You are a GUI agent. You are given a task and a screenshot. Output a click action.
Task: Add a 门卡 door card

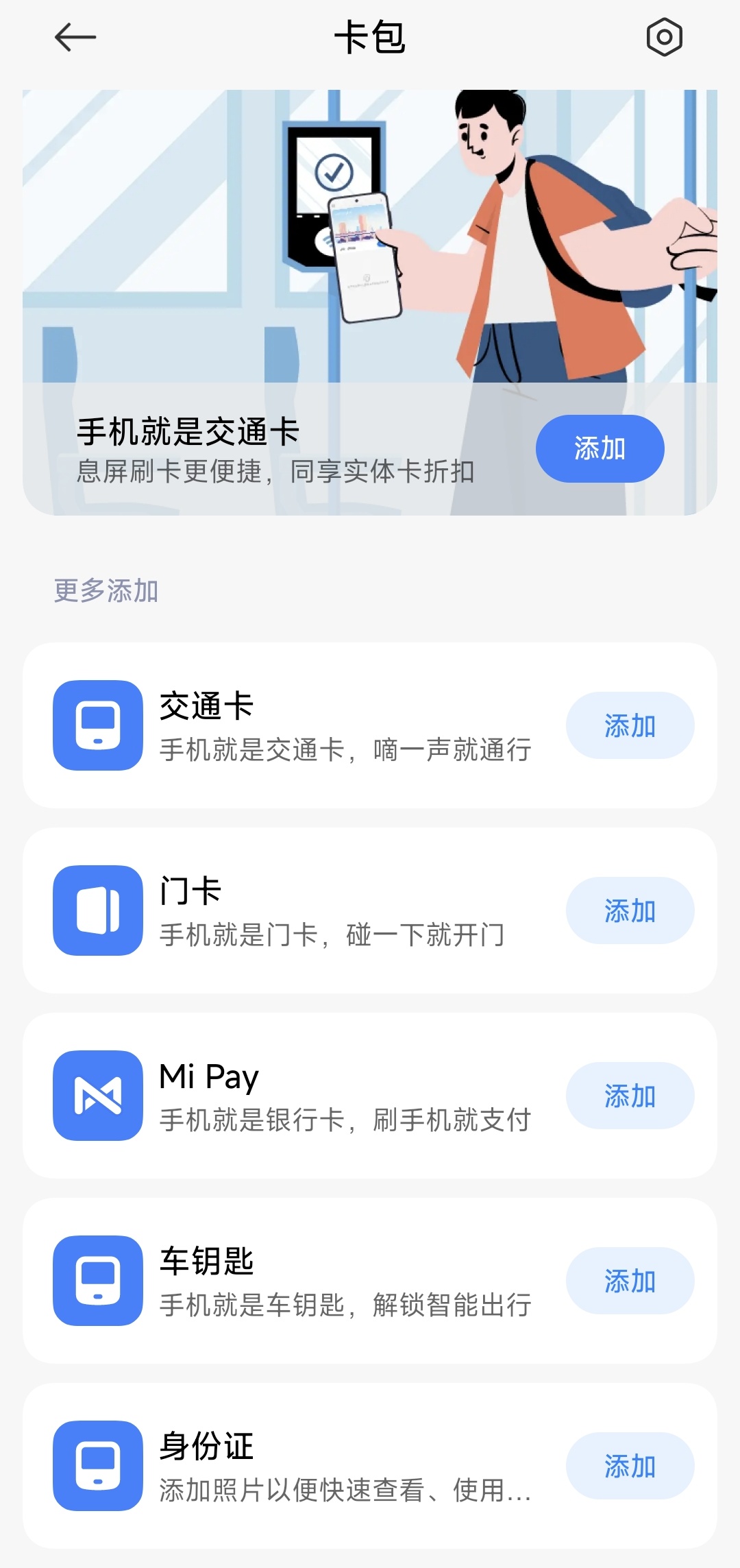(630, 910)
